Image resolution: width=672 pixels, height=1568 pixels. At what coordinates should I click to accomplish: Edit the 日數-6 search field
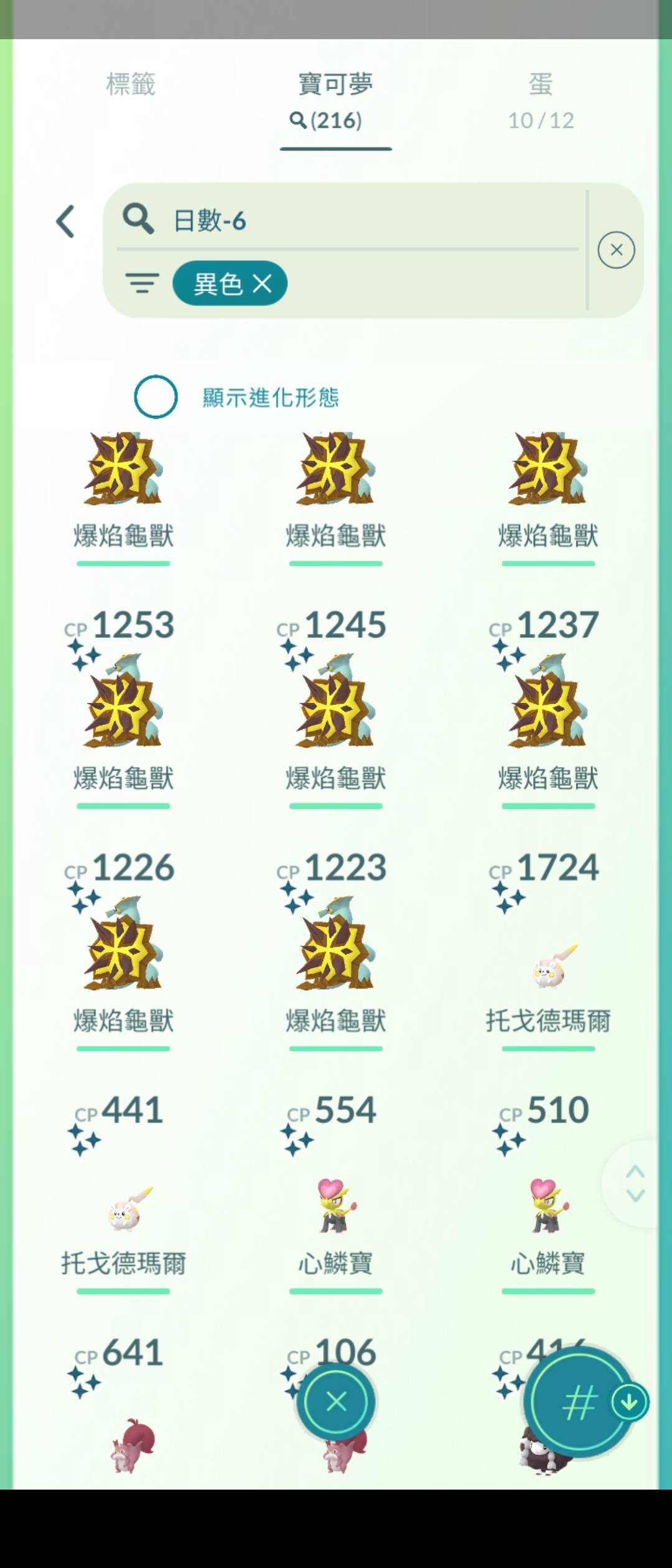click(x=373, y=221)
